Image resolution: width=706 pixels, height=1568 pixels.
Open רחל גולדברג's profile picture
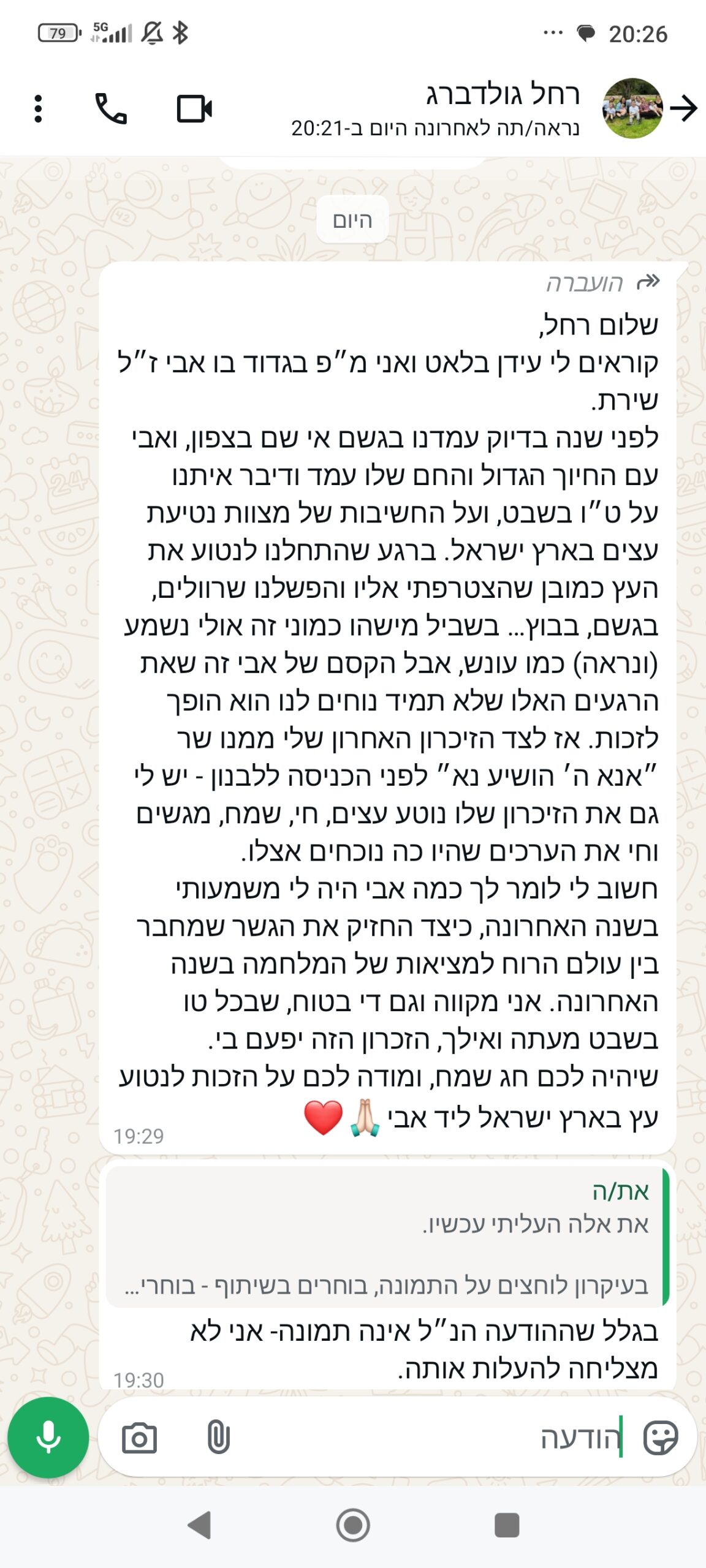632,108
